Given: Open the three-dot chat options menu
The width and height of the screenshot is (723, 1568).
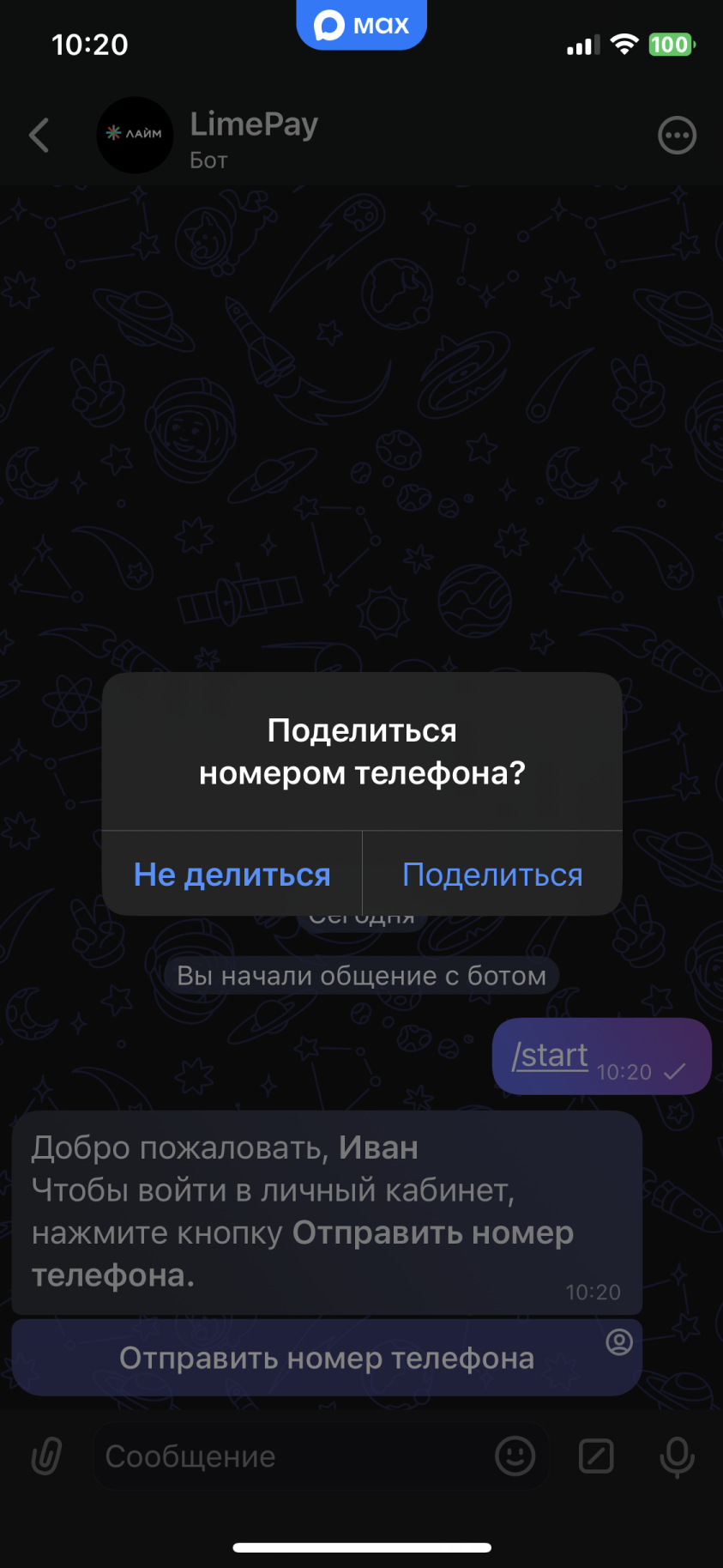Looking at the screenshot, I should [677, 136].
